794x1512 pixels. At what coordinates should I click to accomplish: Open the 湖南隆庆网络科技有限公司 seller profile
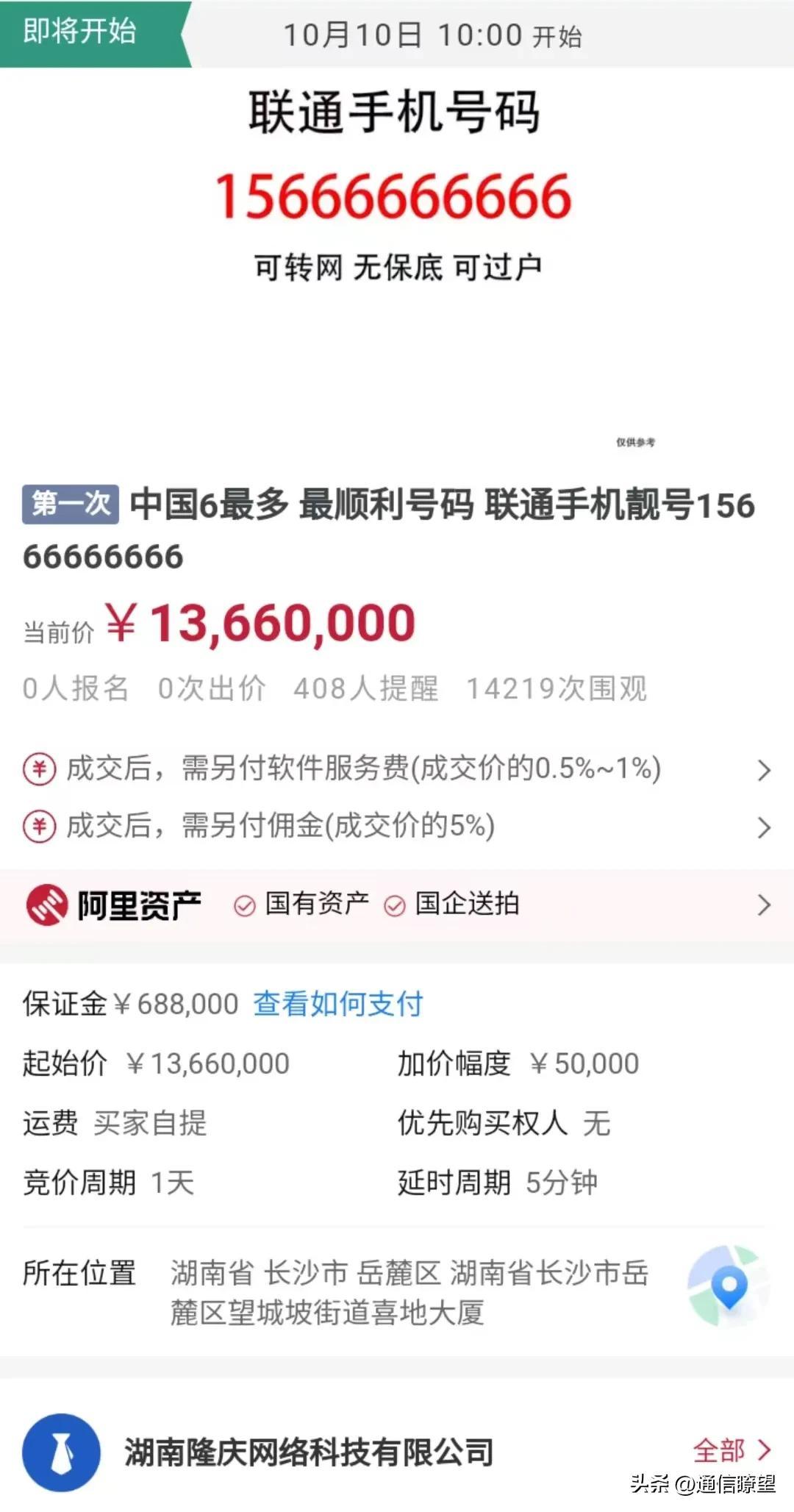[x=309, y=1452]
